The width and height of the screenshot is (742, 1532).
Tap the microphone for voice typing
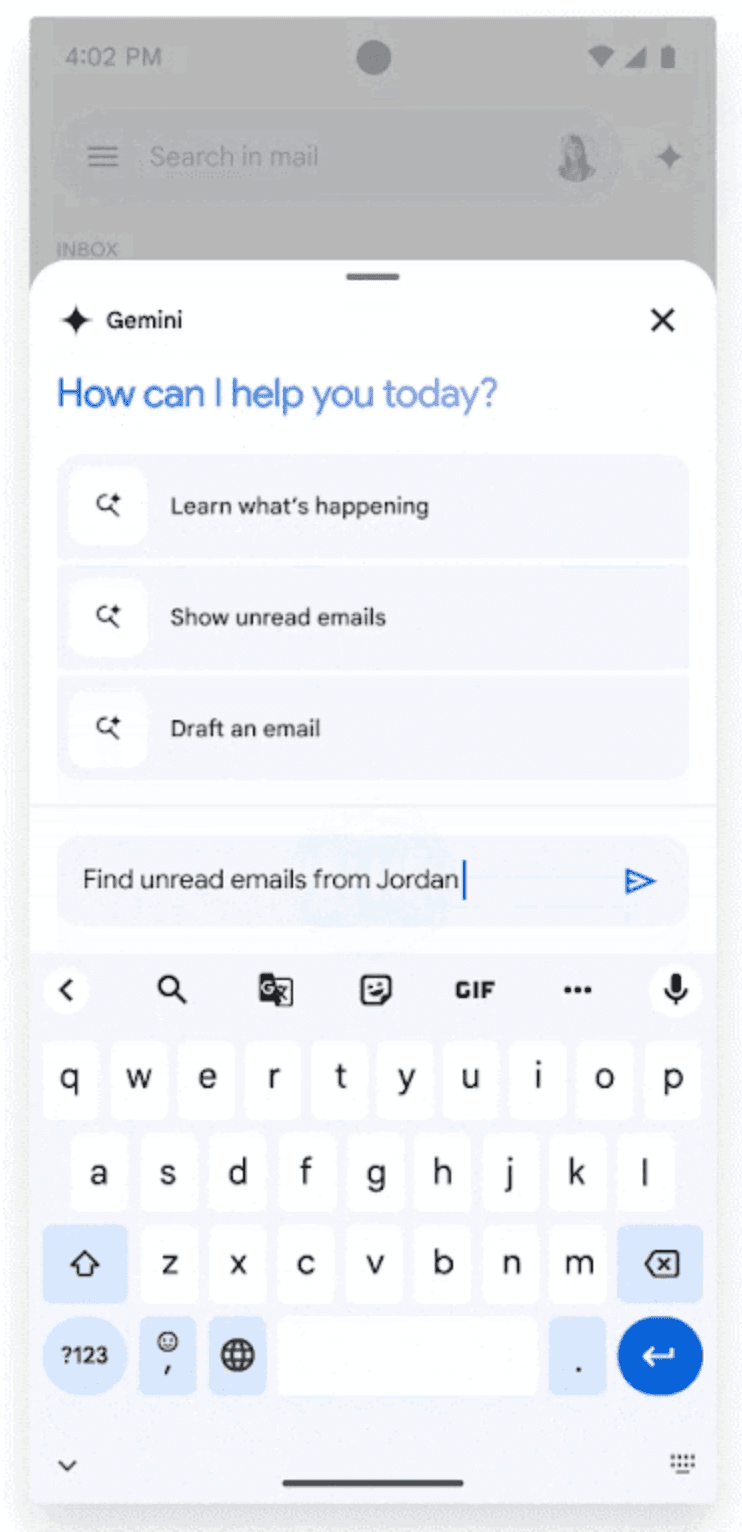click(675, 990)
